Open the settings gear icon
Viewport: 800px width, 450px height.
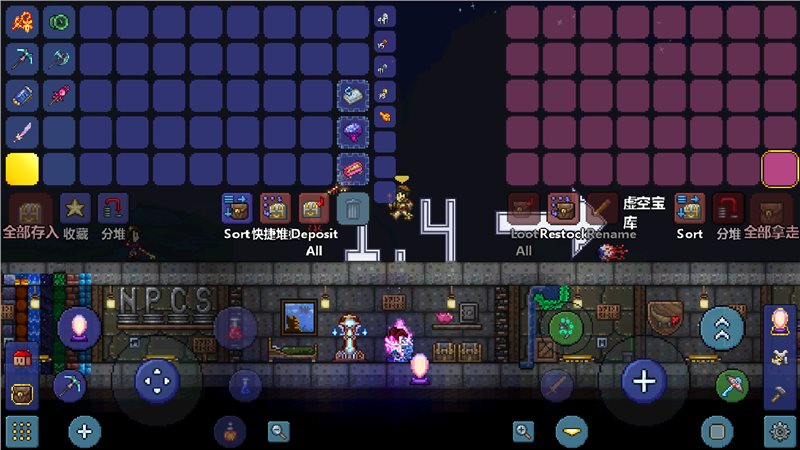tap(780, 431)
